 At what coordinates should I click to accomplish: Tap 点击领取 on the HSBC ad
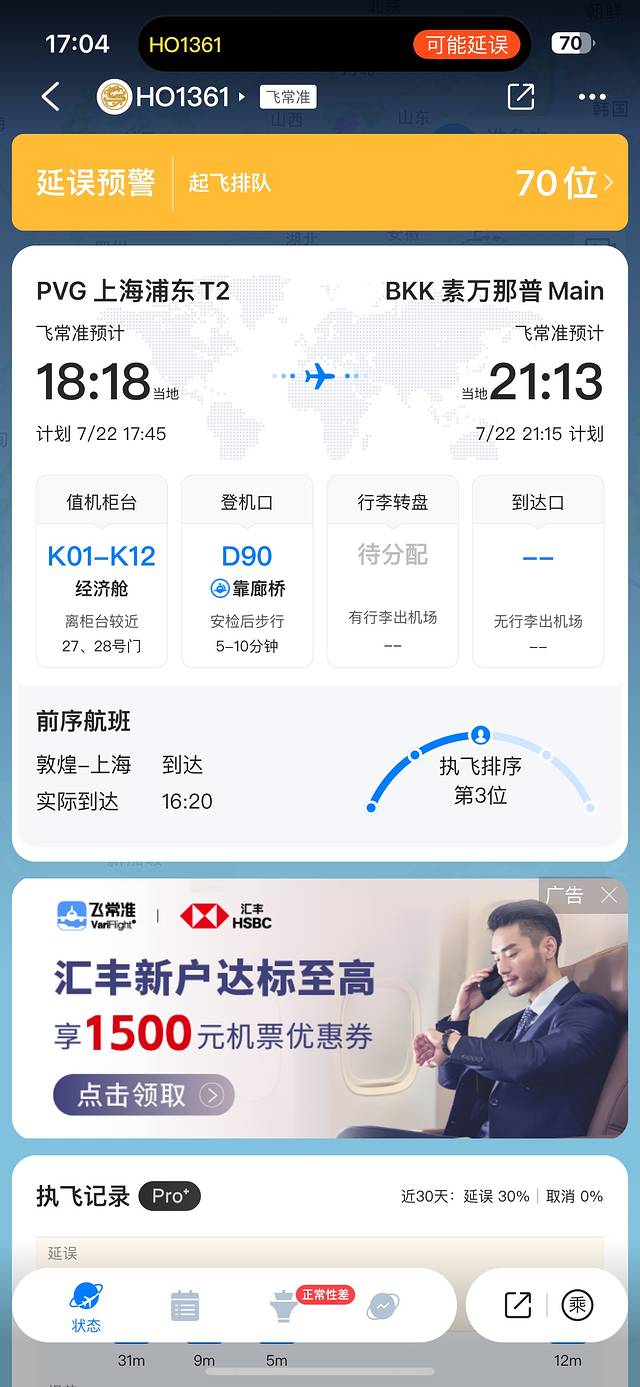(x=144, y=1095)
